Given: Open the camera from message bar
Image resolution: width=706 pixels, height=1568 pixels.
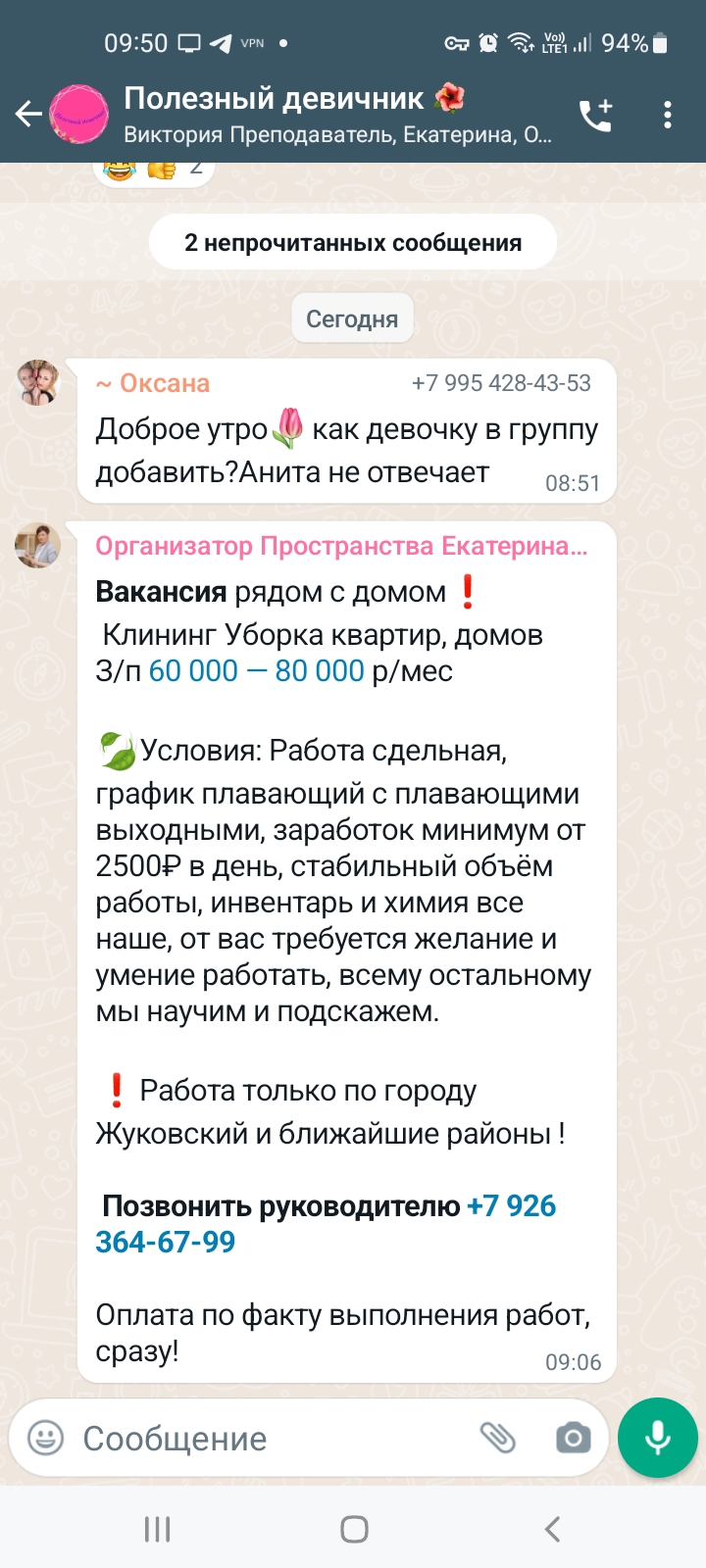Looking at the screenshot, I should 573,1438.
